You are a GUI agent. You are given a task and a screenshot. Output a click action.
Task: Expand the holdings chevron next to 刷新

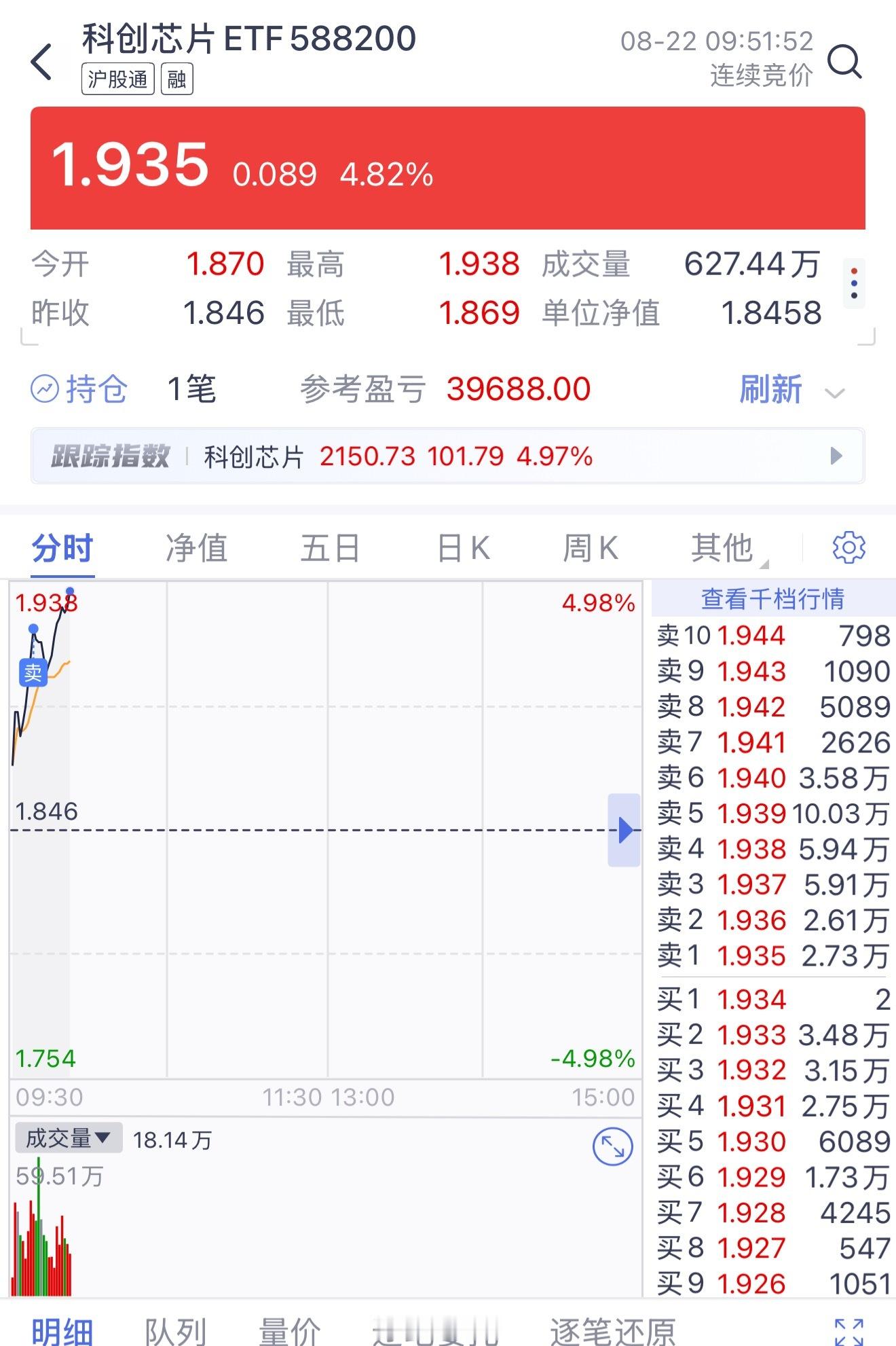(834, 393)
